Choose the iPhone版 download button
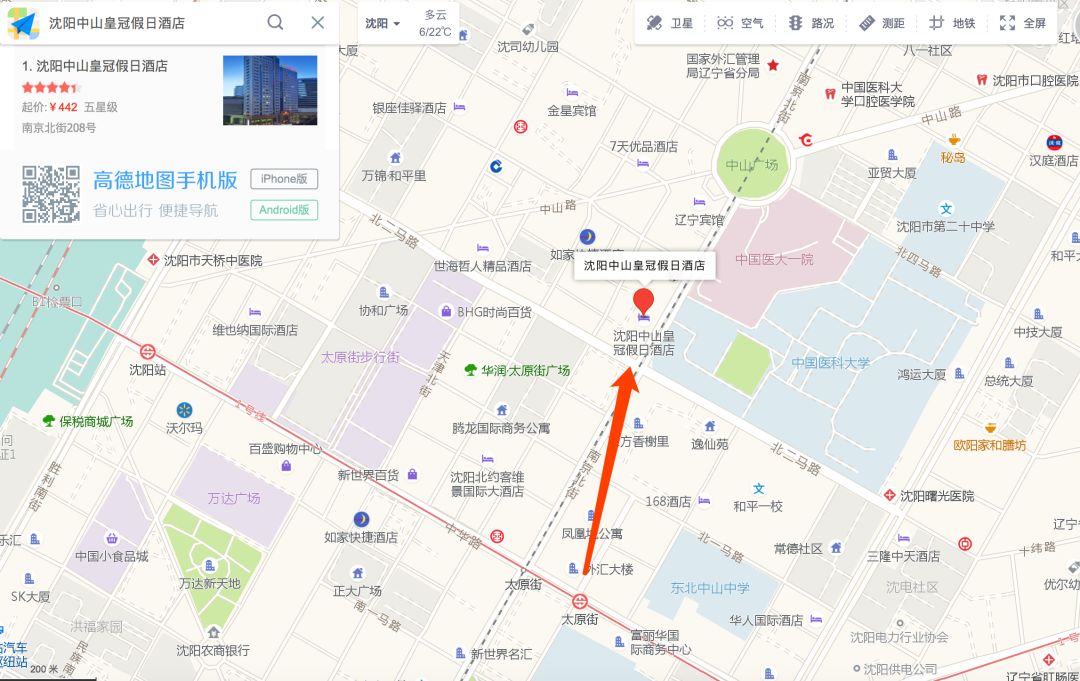 [284, 179]
